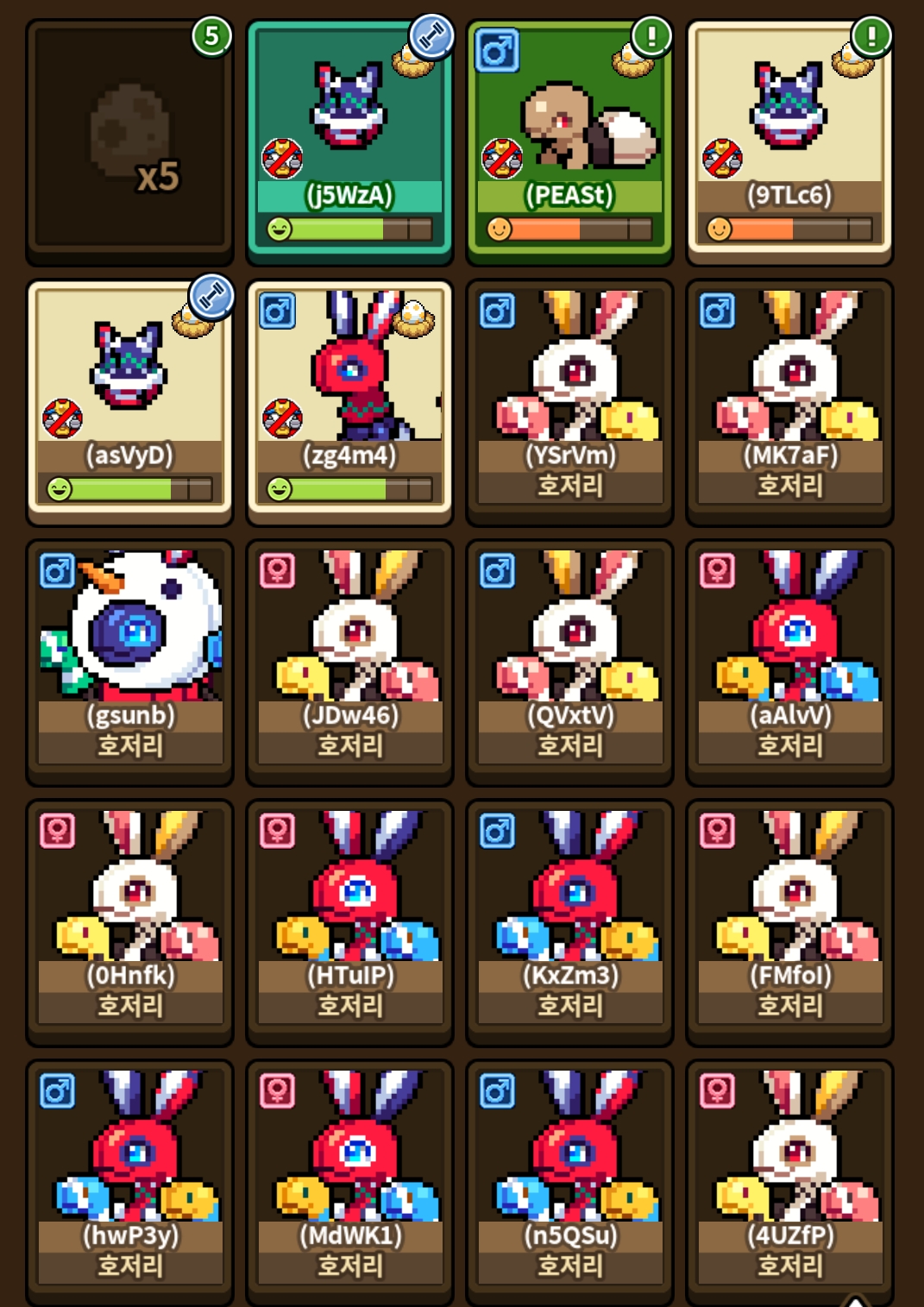Screen dimensions: 924x1307
Task: Open the MdWK1 rabbit card
Action: pyautogui.click(x=349, y=1183)
